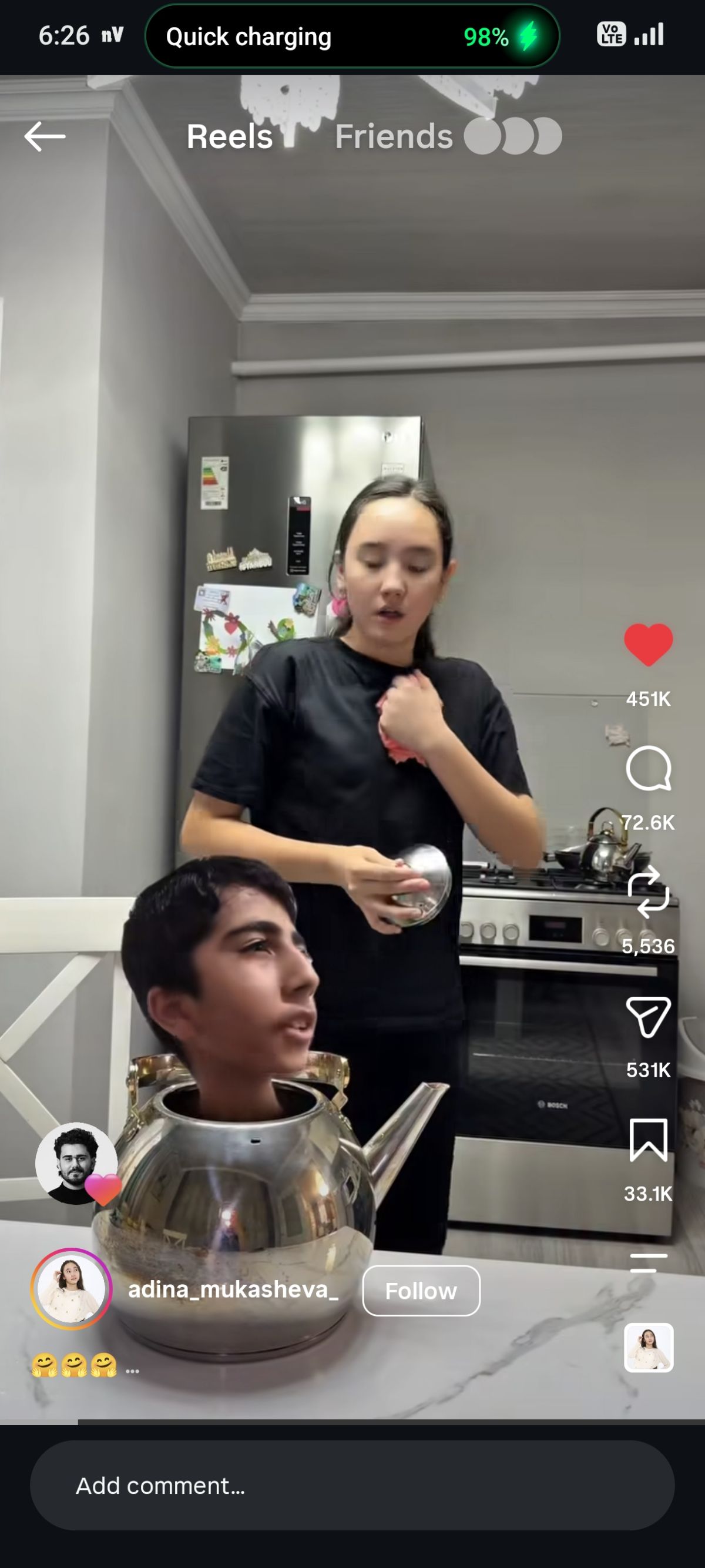The image size is (705, 1568).
Task: Like this reel with the heart
Action: (649, 645)
